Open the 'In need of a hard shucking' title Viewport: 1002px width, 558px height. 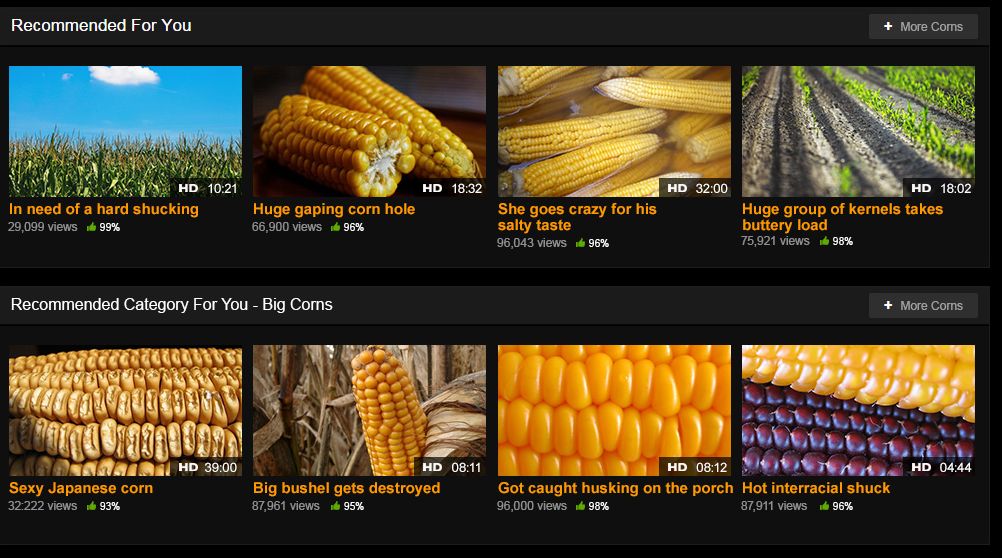coord(104,209)
